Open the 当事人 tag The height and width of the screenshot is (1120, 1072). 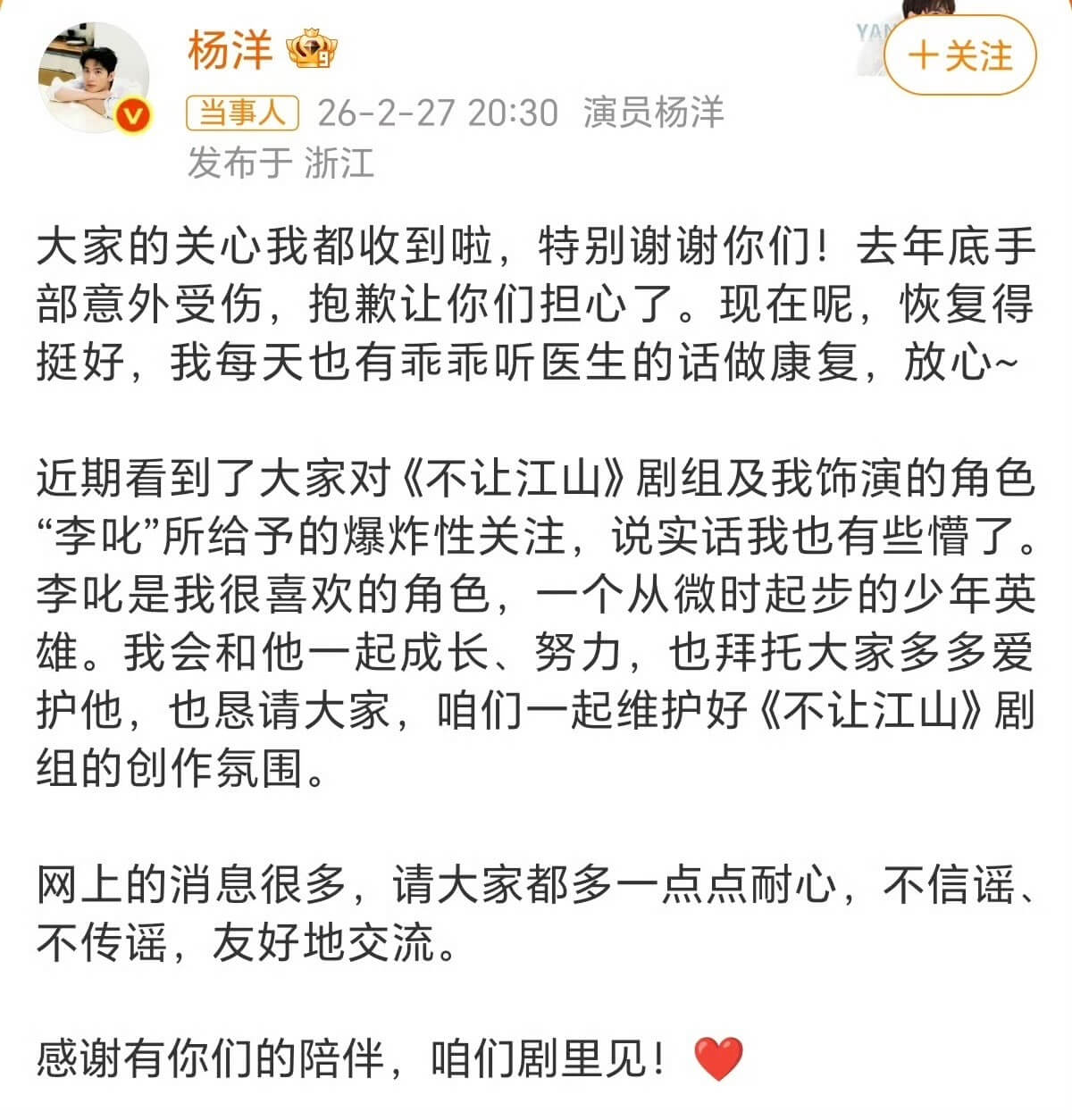[x=241, y=113]
